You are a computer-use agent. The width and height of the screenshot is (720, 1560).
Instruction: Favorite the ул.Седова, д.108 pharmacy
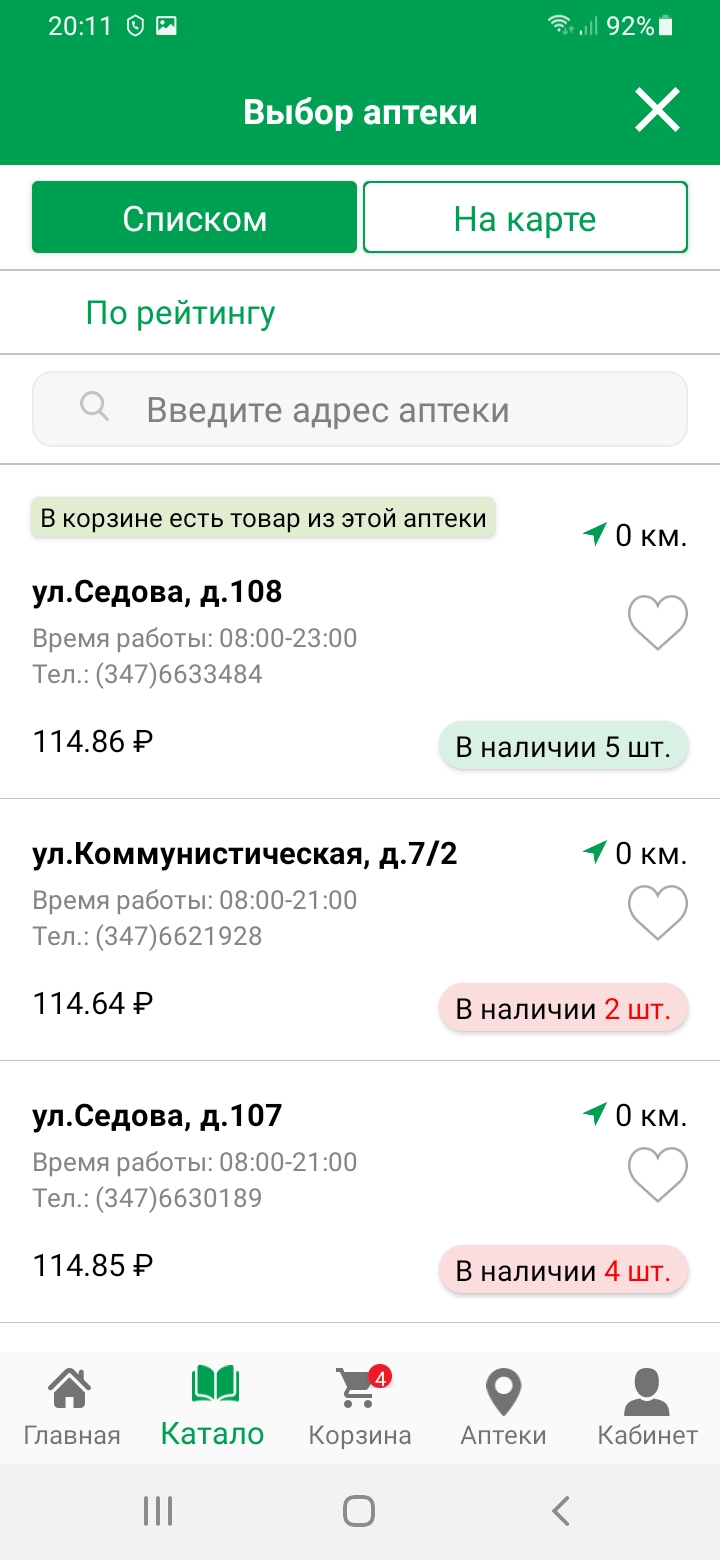click(657, 622)
